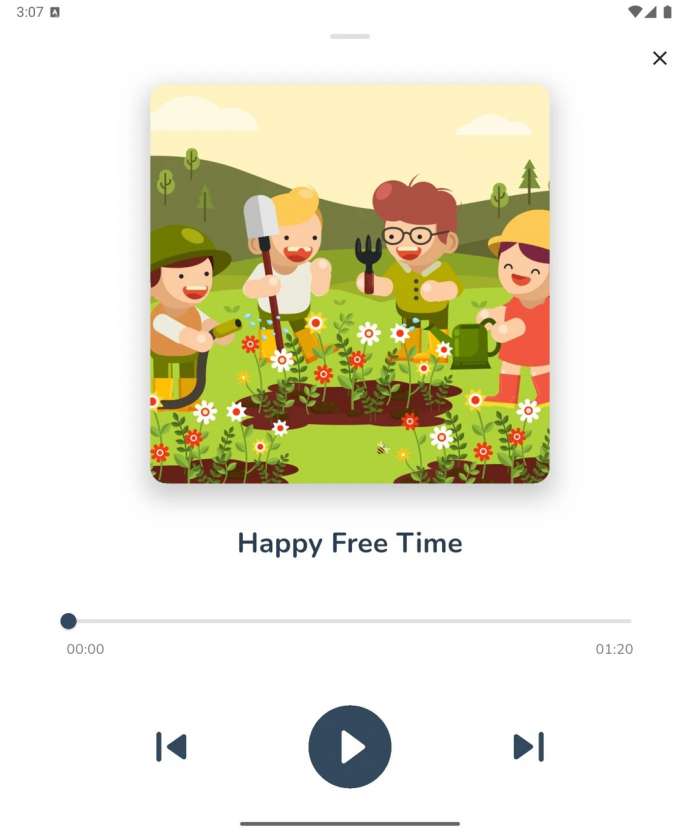Tap the playback progress slider

point(350,621)
